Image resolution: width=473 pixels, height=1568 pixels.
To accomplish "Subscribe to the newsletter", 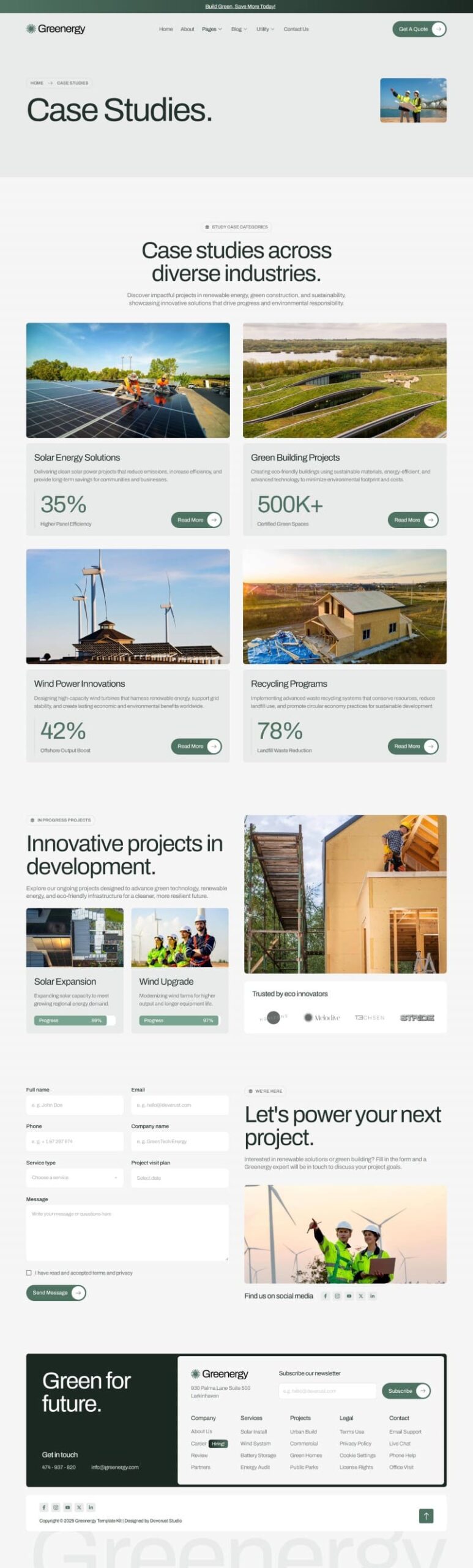I will coord(406,1390).
